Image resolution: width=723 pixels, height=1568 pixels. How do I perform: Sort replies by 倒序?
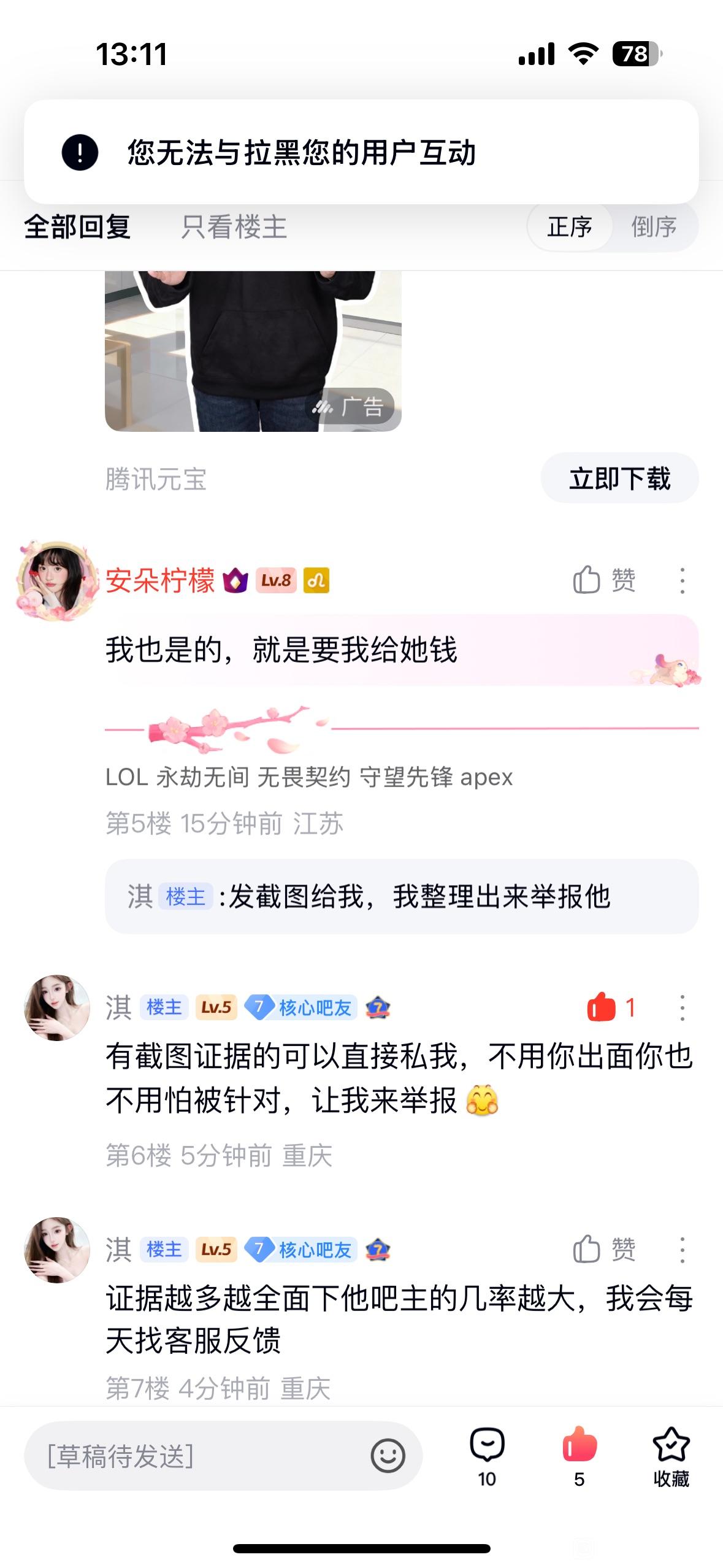point(654,227)
